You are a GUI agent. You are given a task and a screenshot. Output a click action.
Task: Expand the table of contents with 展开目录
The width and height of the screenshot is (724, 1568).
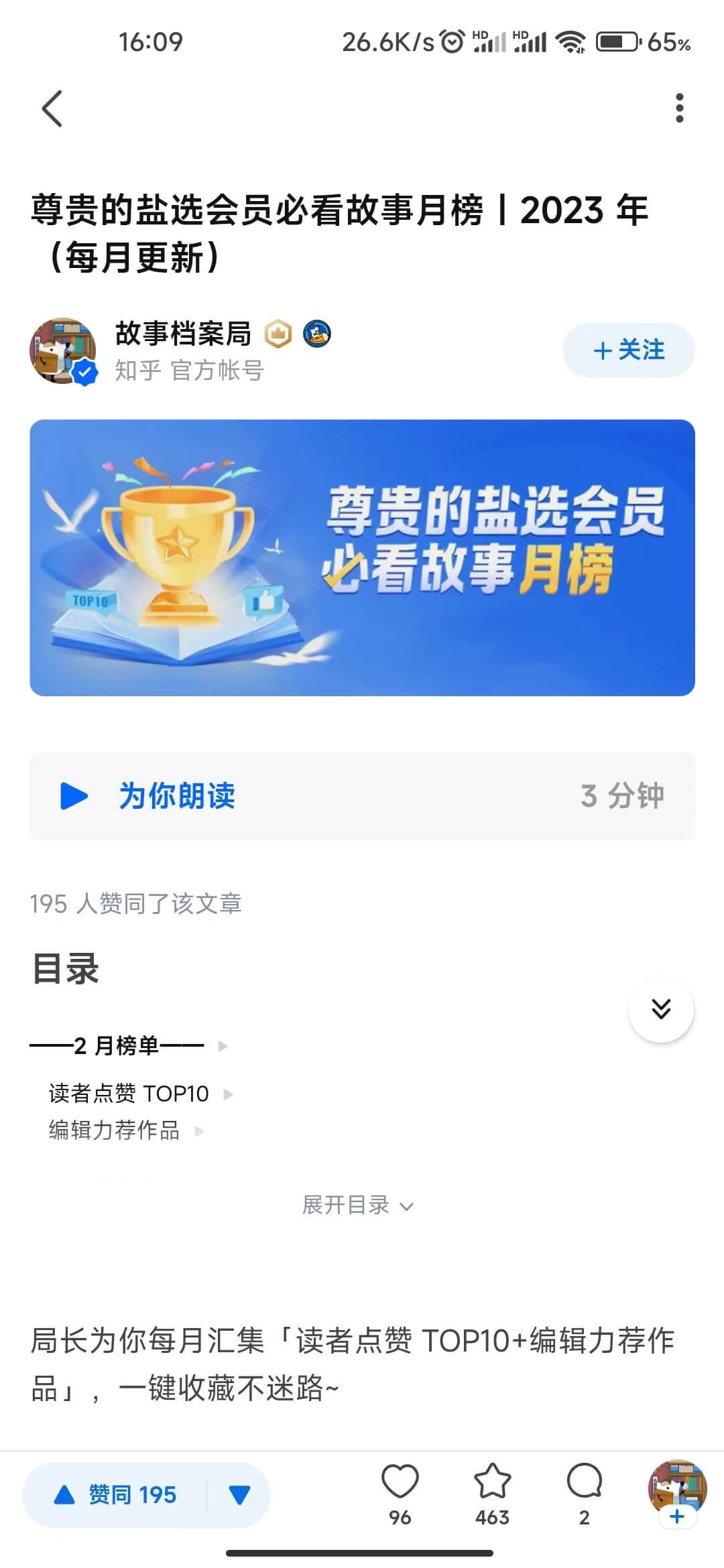pyautogui.click(x=357, y=1205)
